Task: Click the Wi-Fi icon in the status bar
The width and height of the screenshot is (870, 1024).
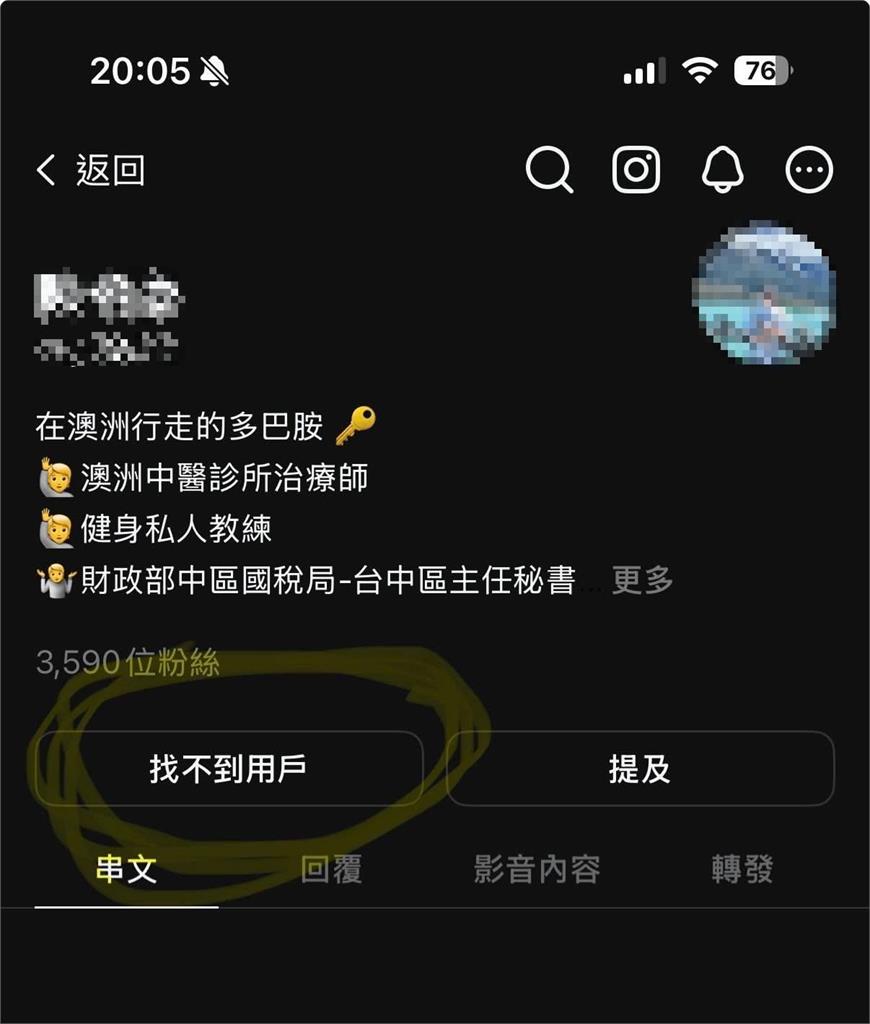Action: (700, 68)
